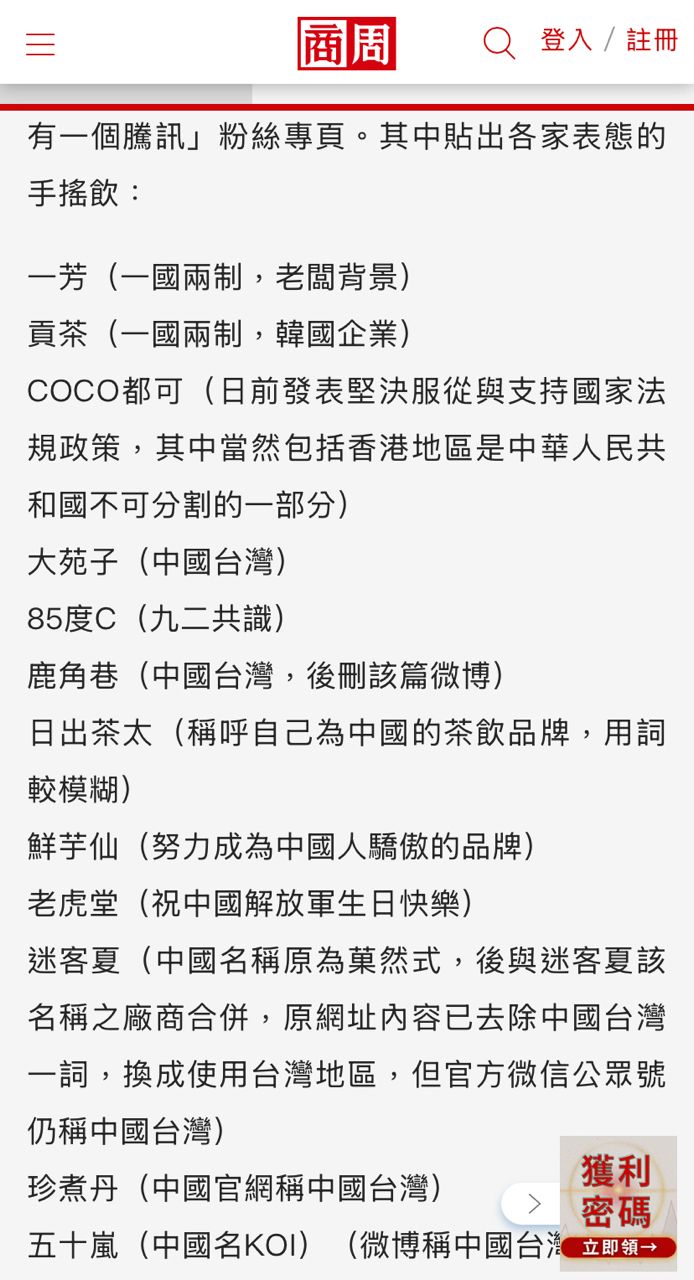Image resolution: width=694 pixels, height=1280 pixels.
Task: Tap the 商周 logo to go home
Action: coord(346,43)
